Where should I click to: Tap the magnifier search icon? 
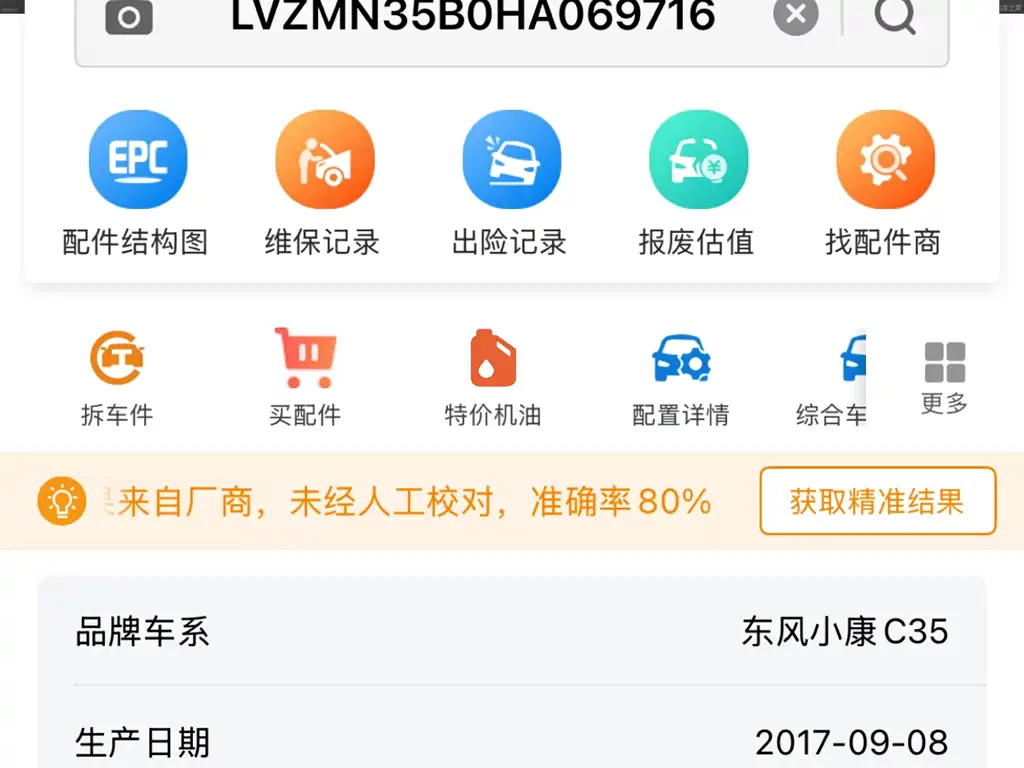coord(894,16)
